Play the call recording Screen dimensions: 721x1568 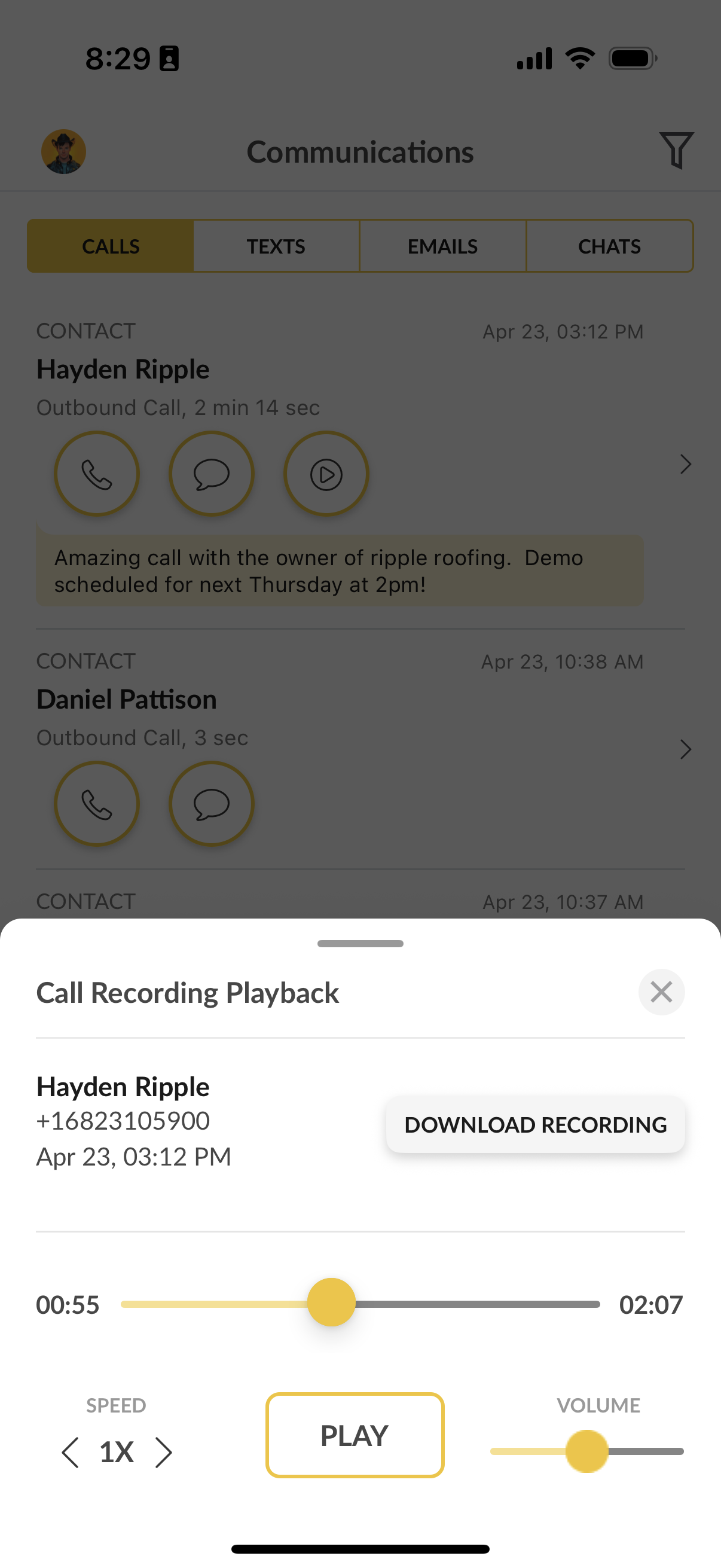pyautogui.click(x=355, y=1435)
